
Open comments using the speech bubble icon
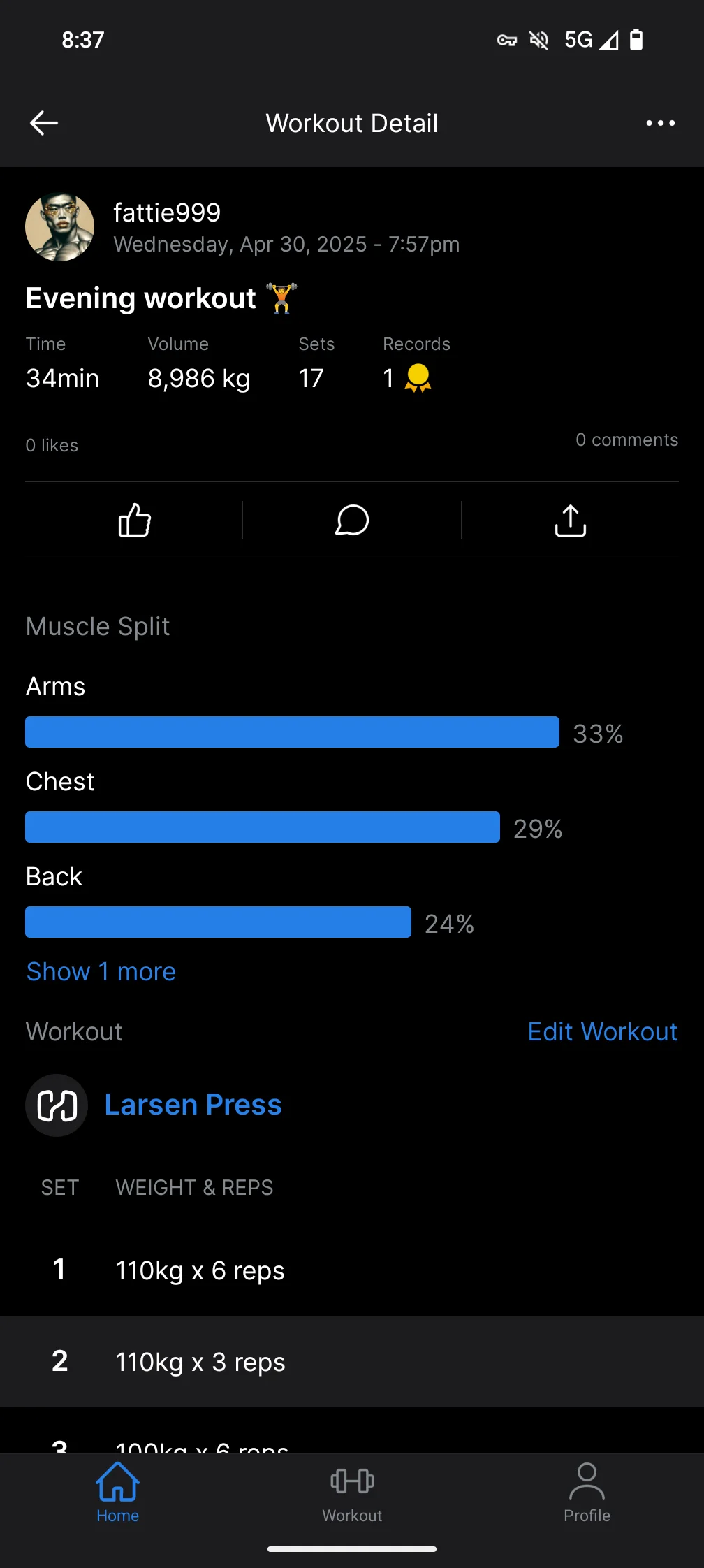click(x=352, y=521)
